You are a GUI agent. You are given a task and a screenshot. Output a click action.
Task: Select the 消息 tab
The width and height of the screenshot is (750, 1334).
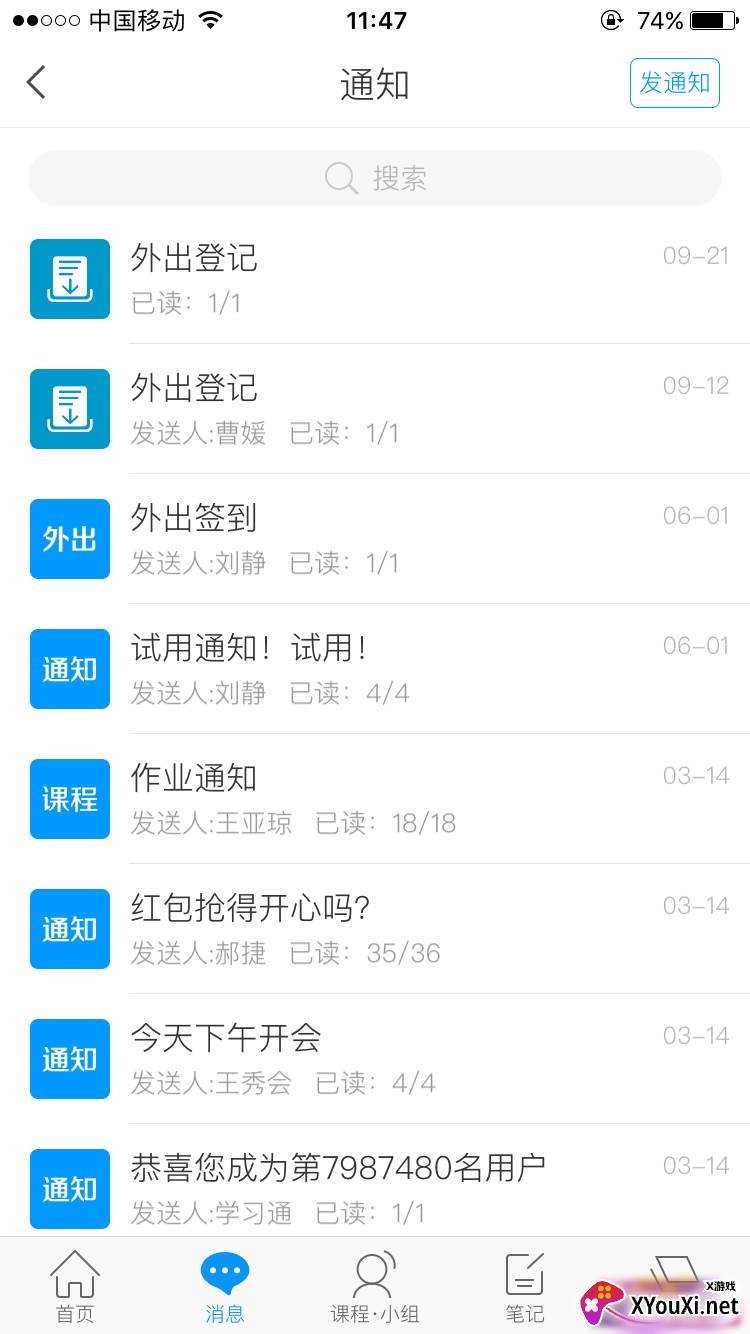pos(225,1287)
